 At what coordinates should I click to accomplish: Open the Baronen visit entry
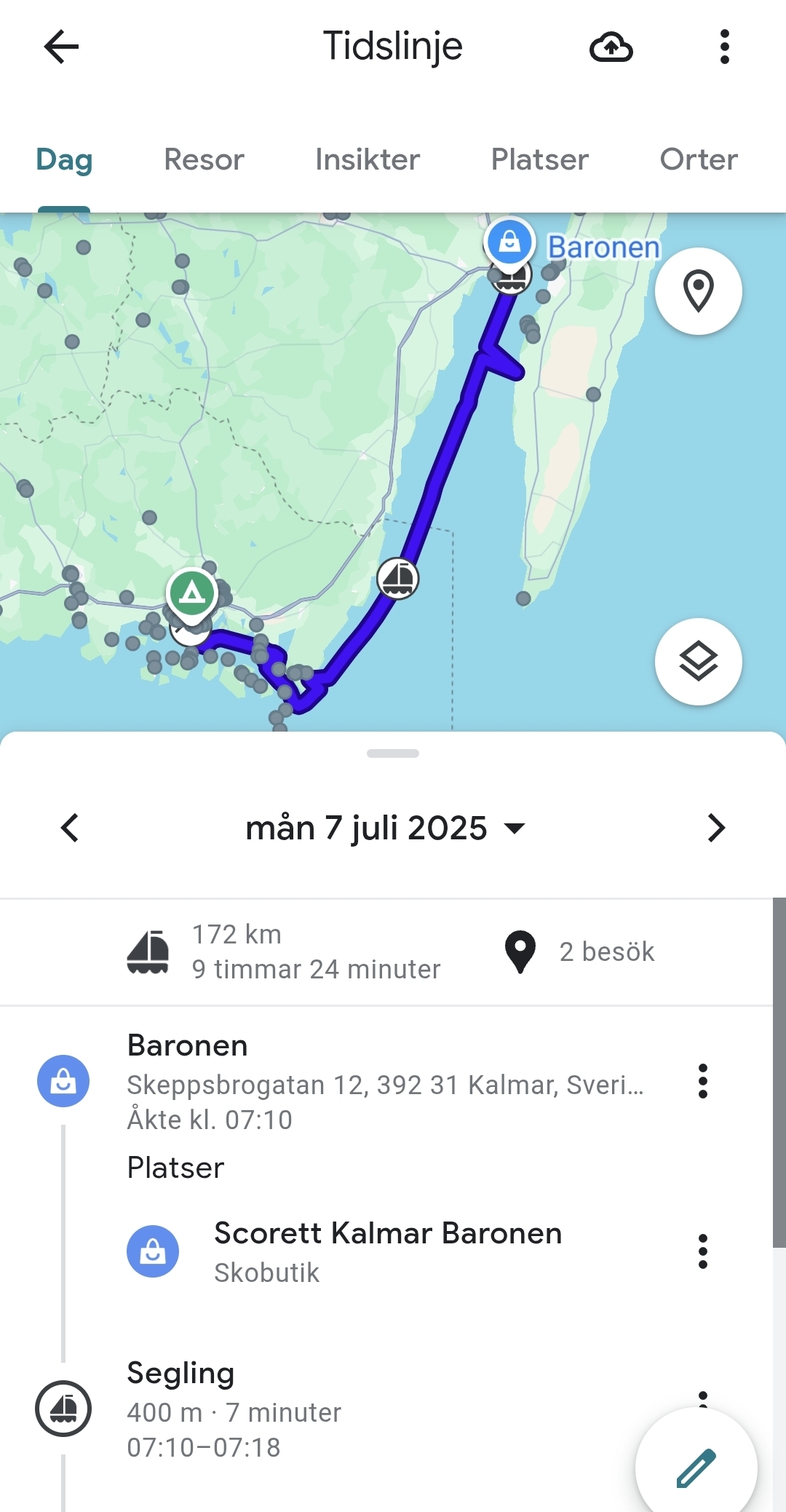click(x=364, y=1082)
